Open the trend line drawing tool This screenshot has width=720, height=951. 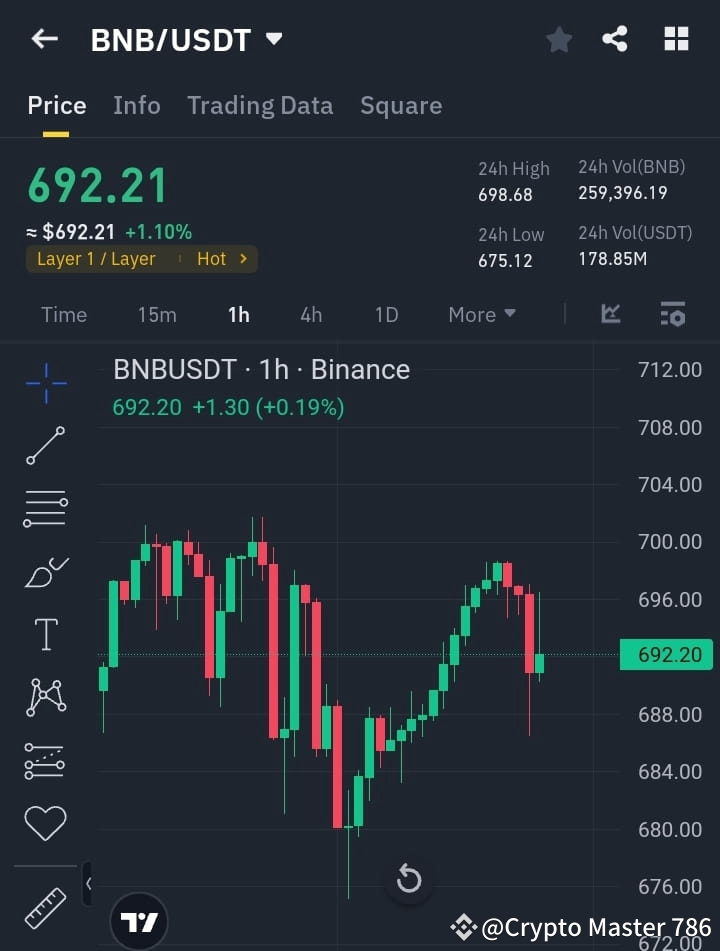tap(44, 445)
